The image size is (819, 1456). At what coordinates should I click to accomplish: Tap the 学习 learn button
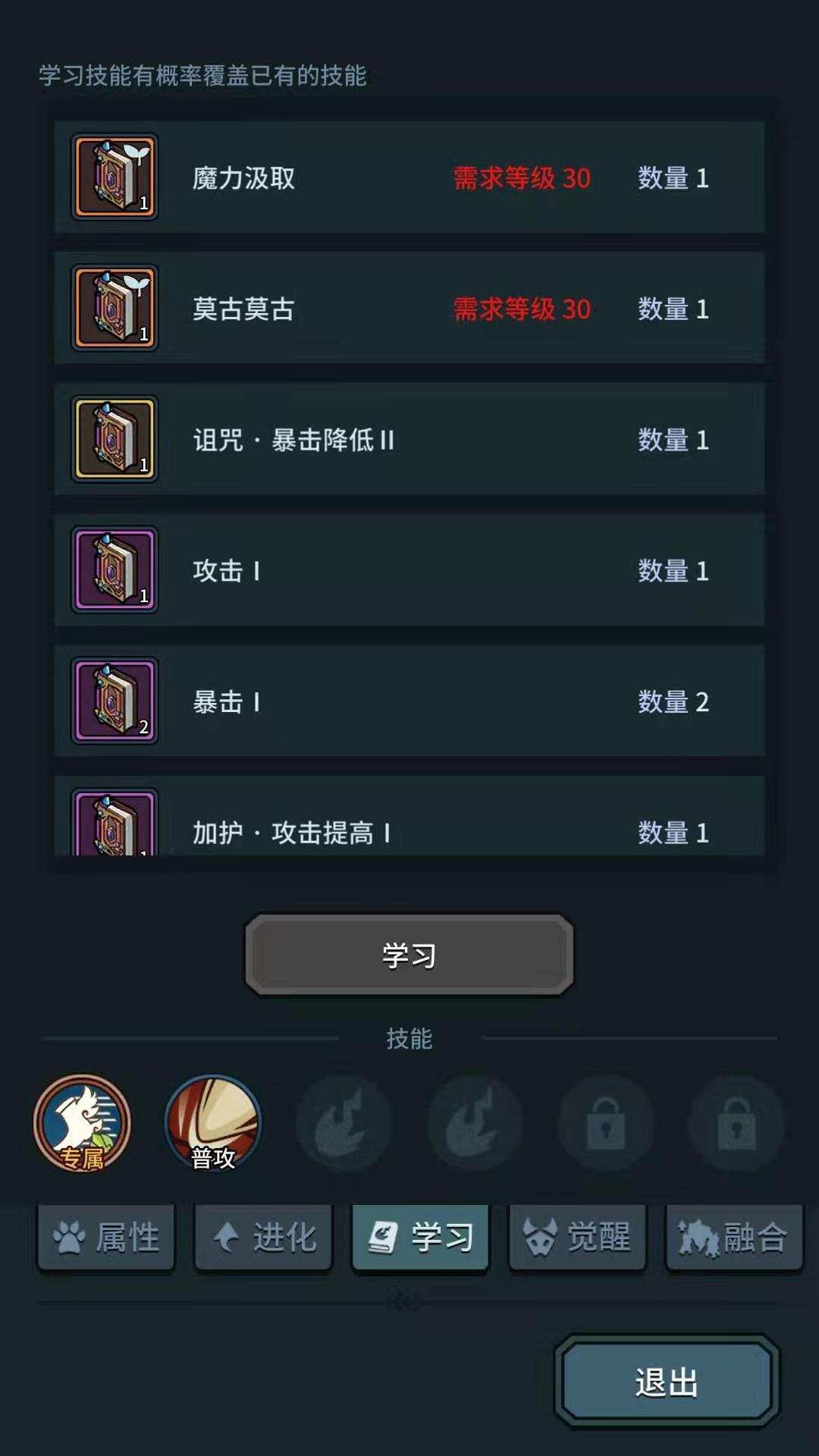point(409,955)
